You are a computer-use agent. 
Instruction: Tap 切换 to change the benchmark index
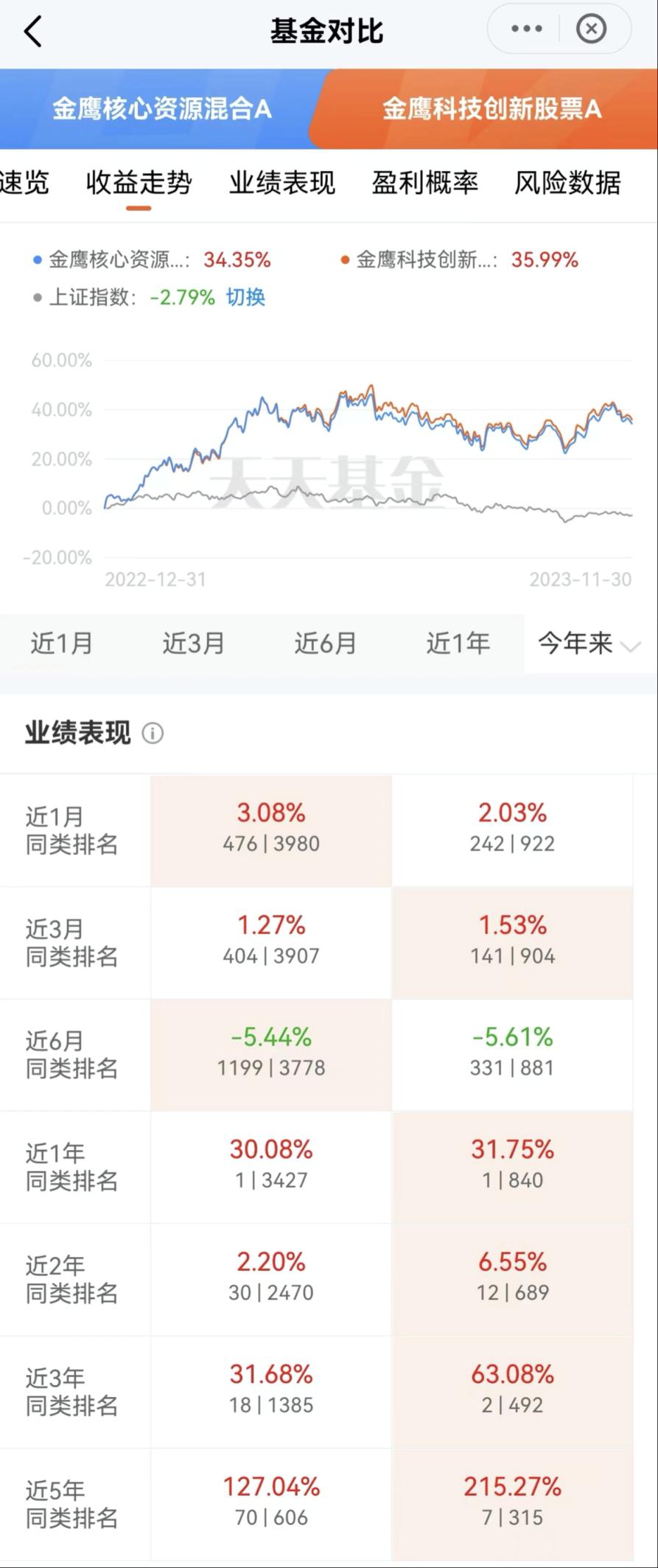tap(245, 297)
